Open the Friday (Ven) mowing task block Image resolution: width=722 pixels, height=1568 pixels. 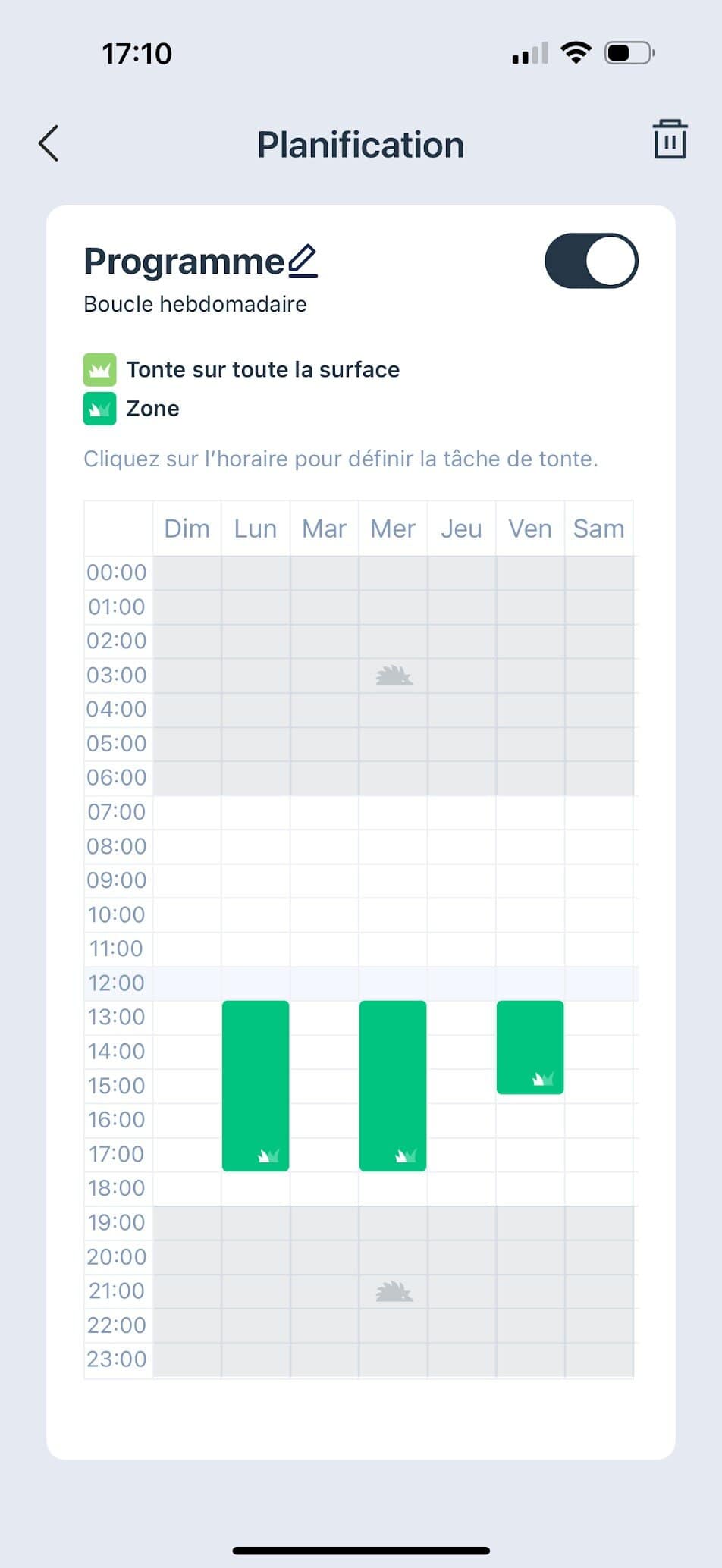pyautogui.click(x=530, y=1046)
